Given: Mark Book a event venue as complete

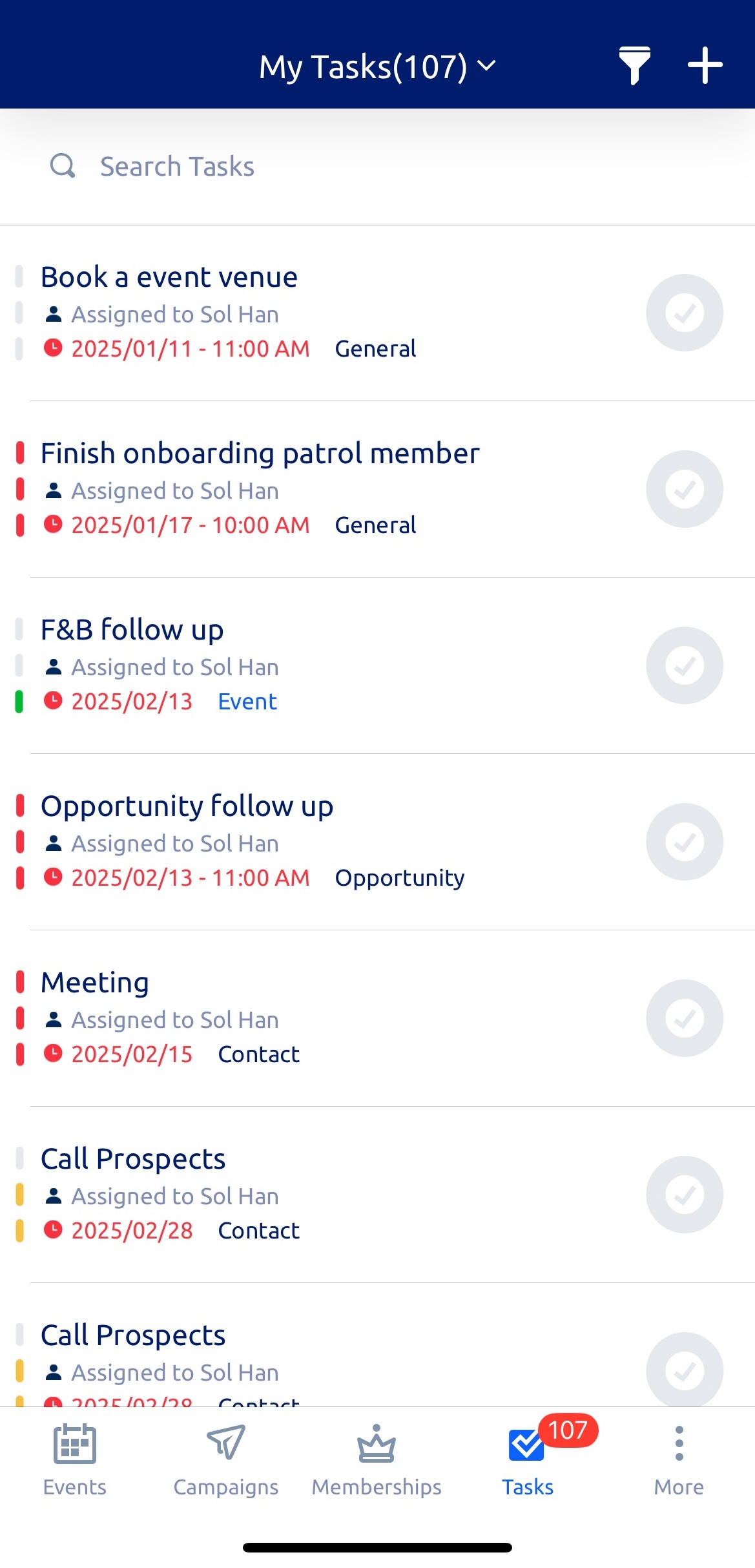Looking at the screenshot, I should click(684, 313).
